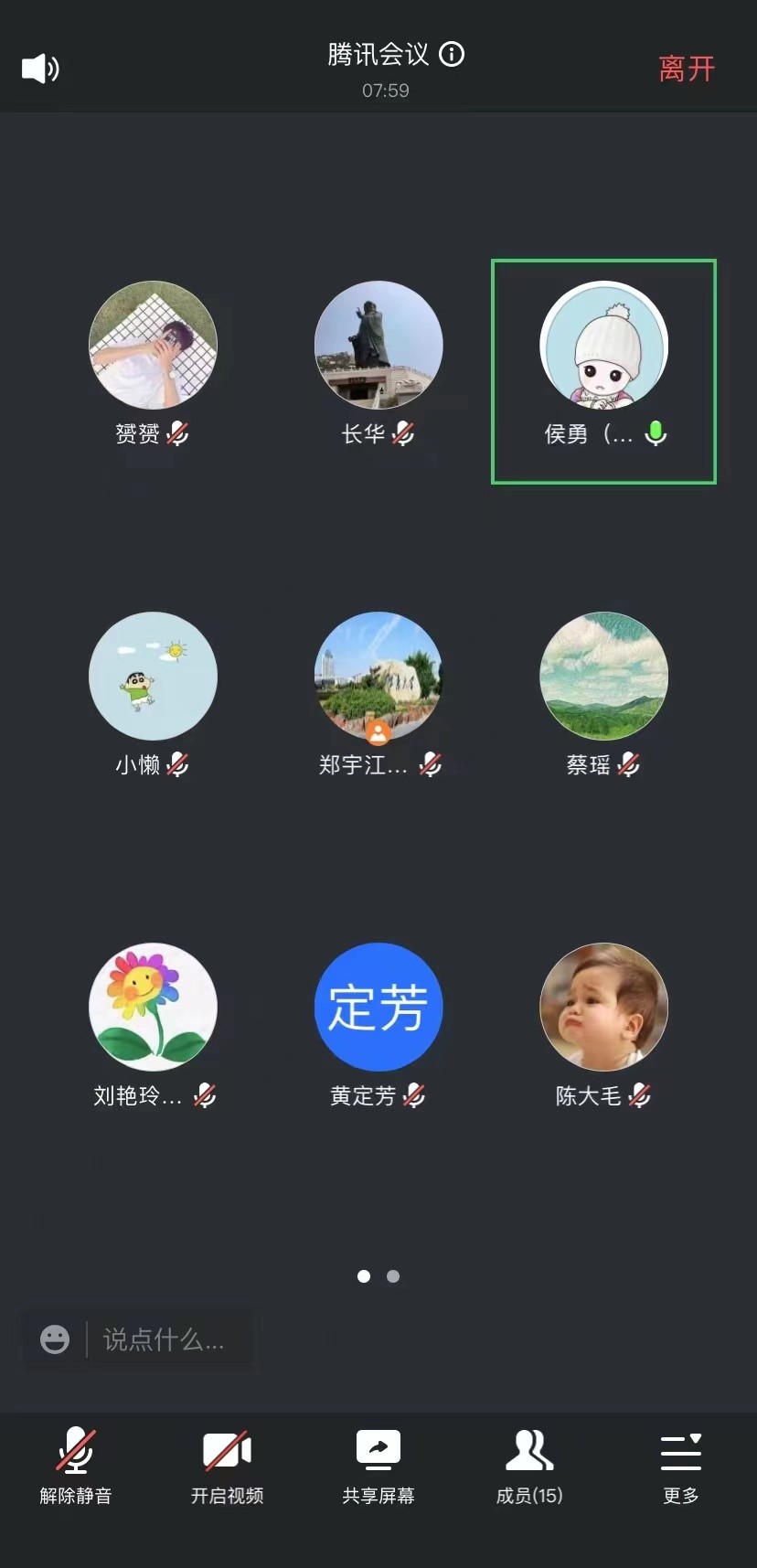This screenshot has width=757, height=1568.
Task: Select participant 长华's avatar
Action: [378, 345]
